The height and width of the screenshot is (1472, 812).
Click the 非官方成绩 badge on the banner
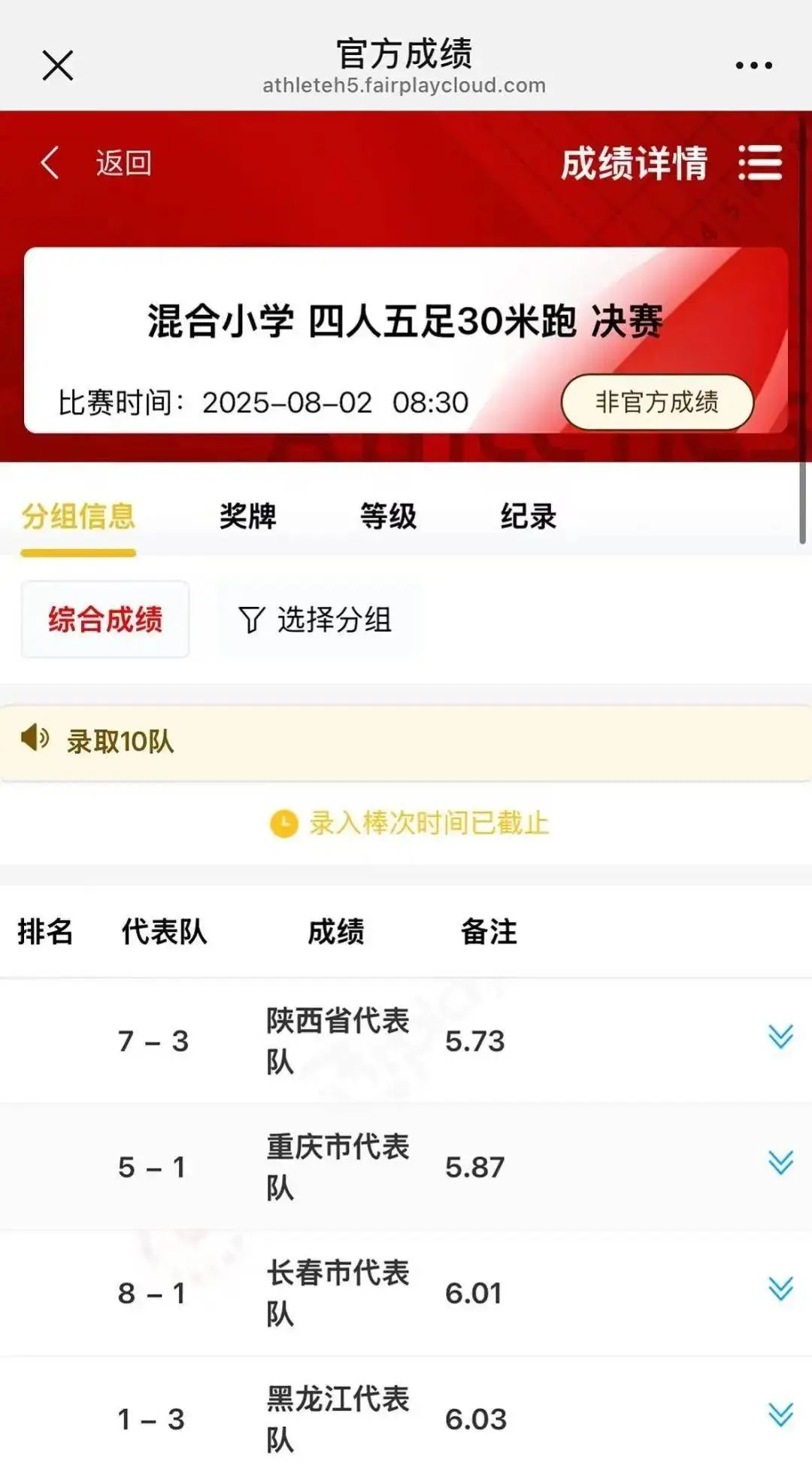(656, 403)
